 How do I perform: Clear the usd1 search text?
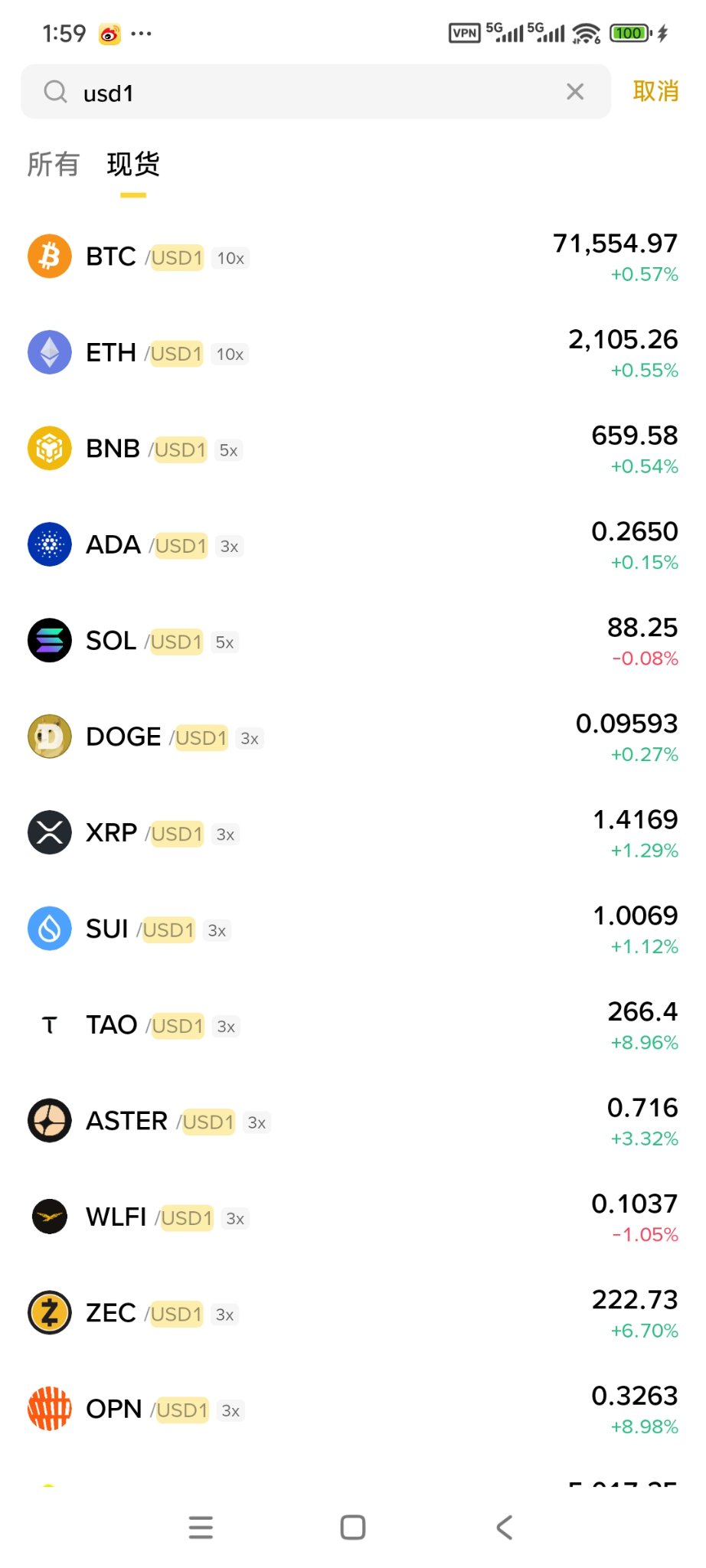click(575, 92)
